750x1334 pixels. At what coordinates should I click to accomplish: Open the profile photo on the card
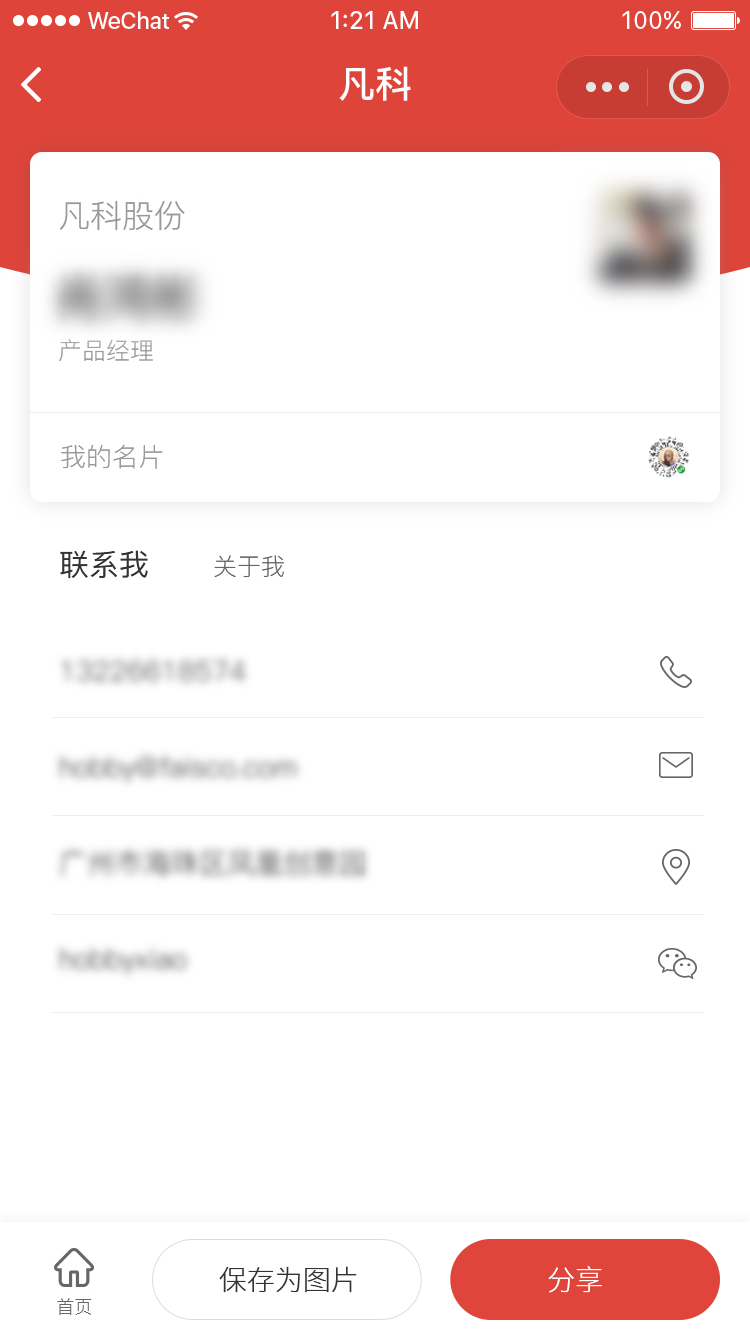coord(645,238)
